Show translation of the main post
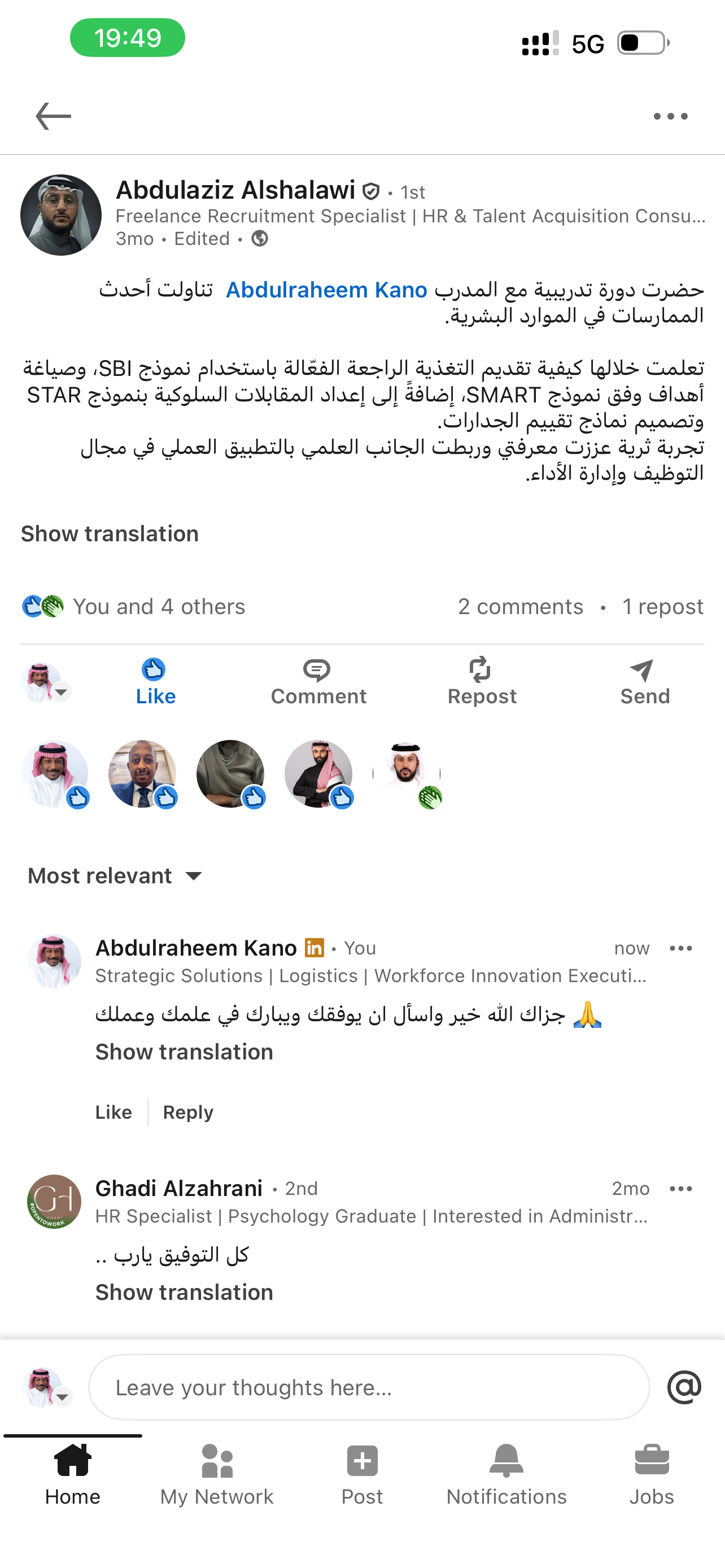 pyautogui.click(x=110, y=534)
